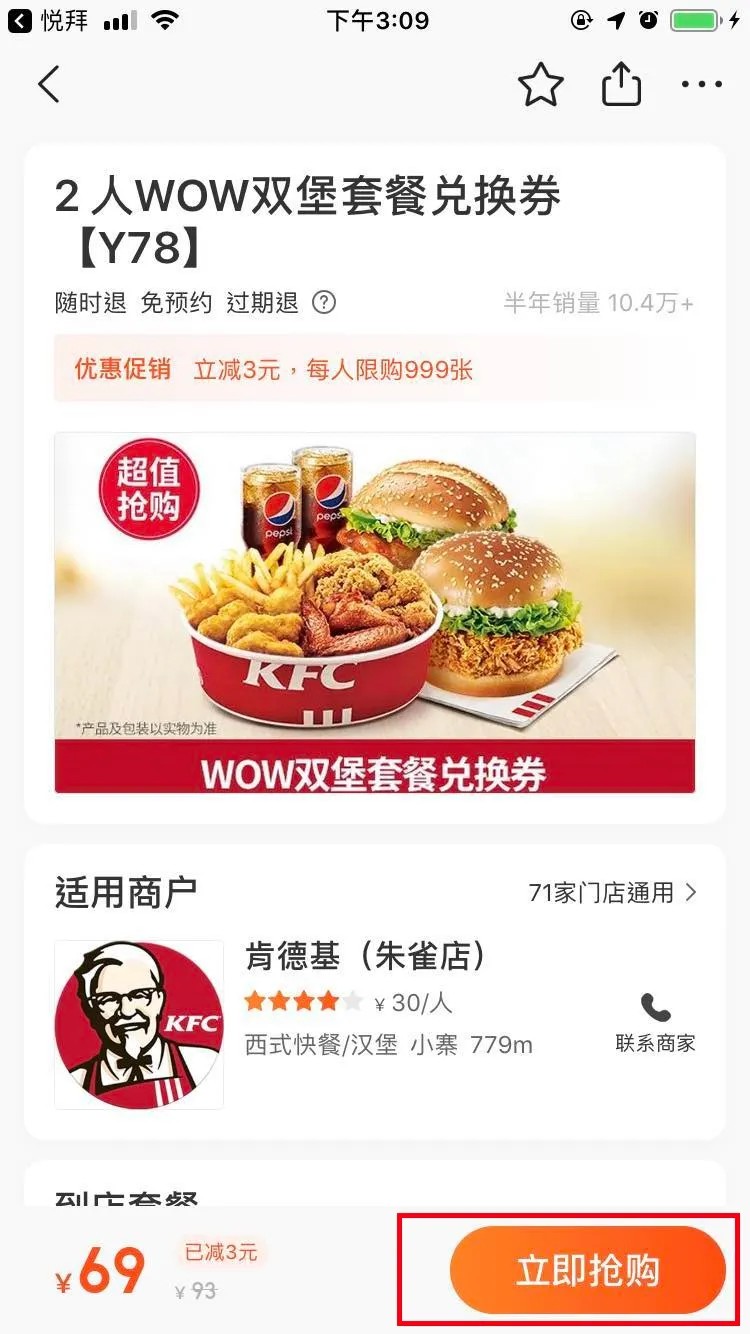Call the merchant via 联系商家
Viewport: 750px width, 1334px height.
pyautogui.click(x=655, y=1022)
